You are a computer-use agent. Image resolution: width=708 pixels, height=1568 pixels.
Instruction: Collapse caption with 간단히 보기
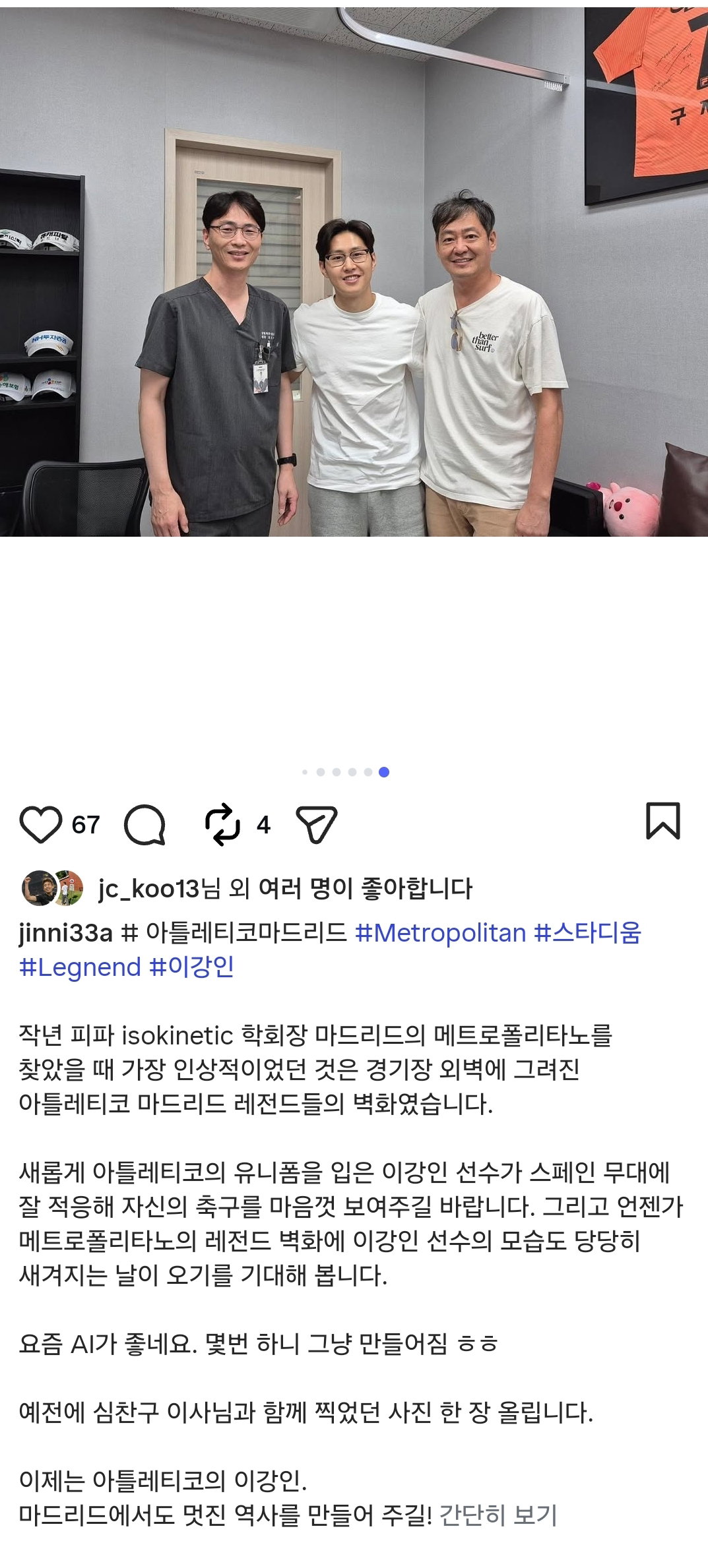coord(498,1515)
